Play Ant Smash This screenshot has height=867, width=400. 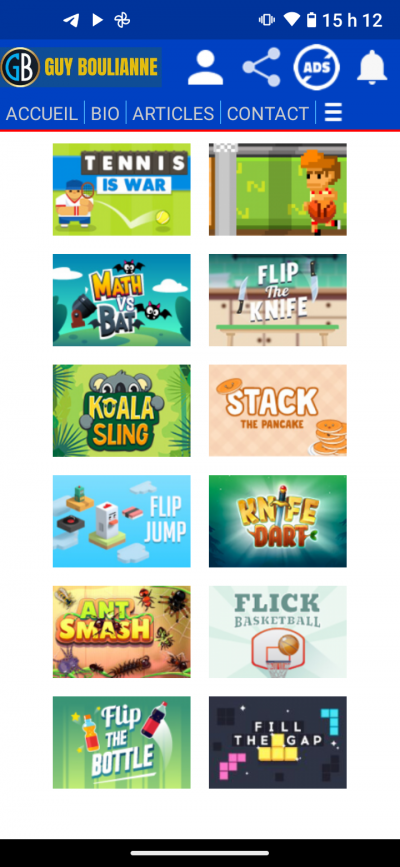click(x=122, y=632)
